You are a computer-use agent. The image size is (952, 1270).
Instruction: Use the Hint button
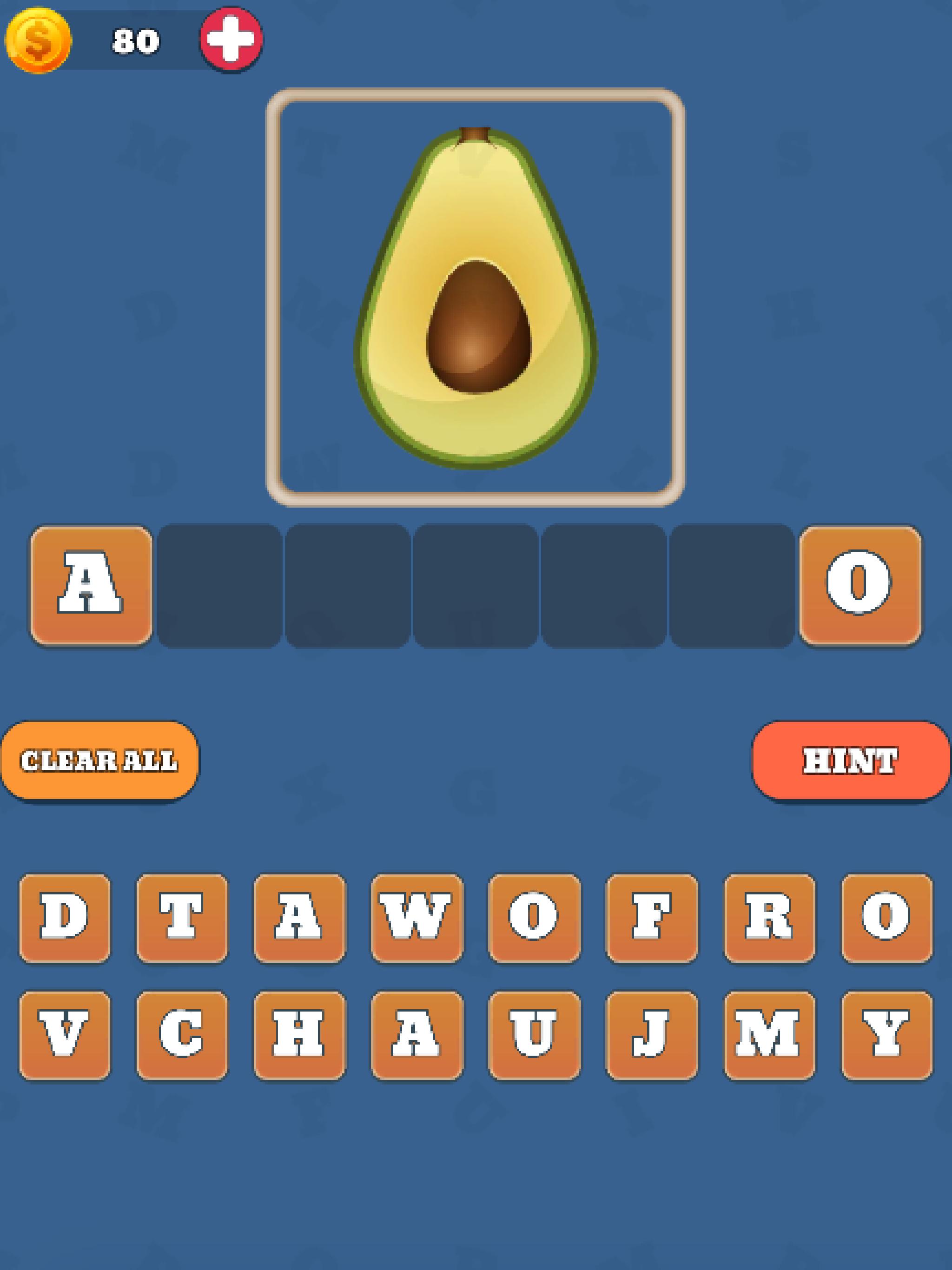pyautogui.click(x=850, y=761)
